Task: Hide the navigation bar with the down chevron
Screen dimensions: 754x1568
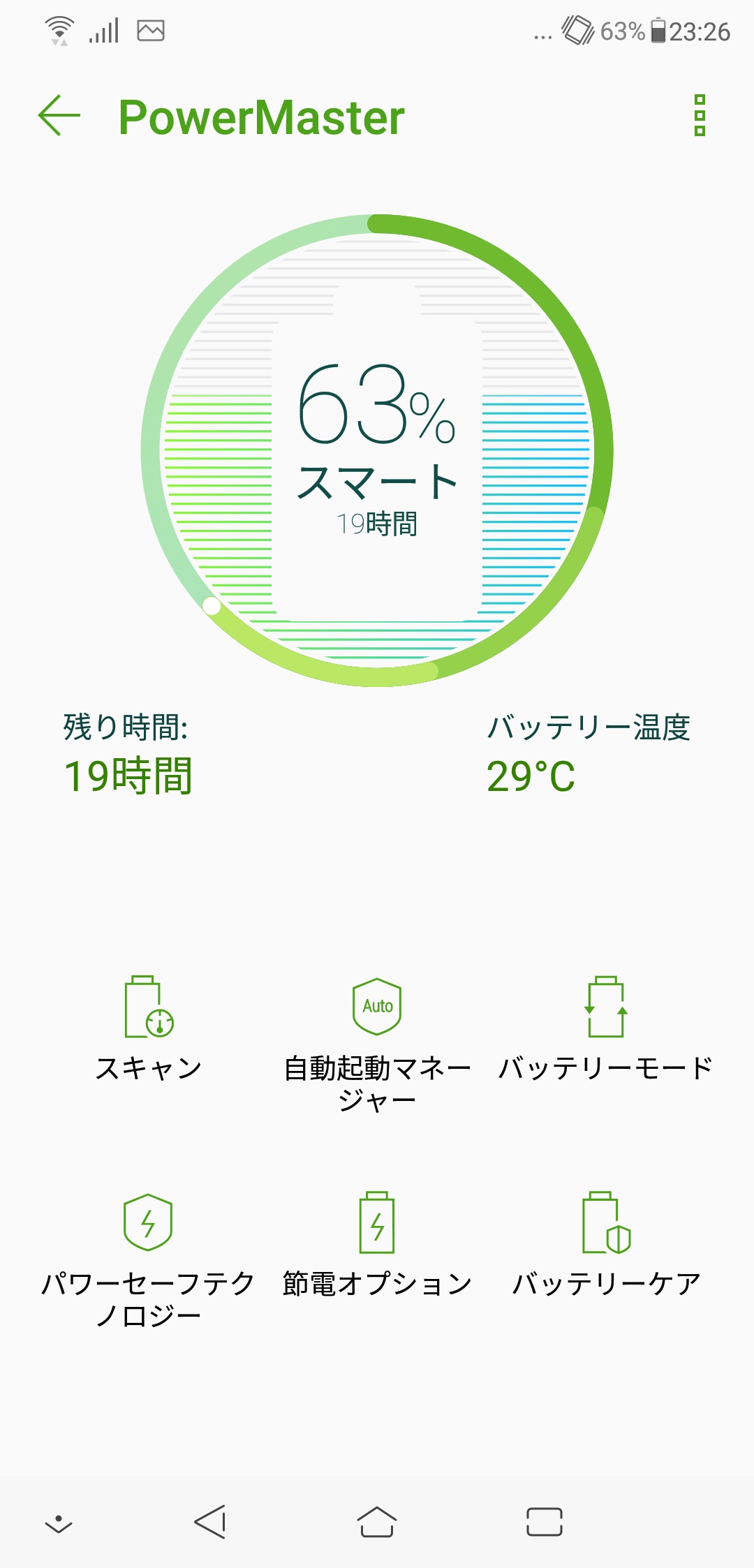Action: coord(59,1524)
